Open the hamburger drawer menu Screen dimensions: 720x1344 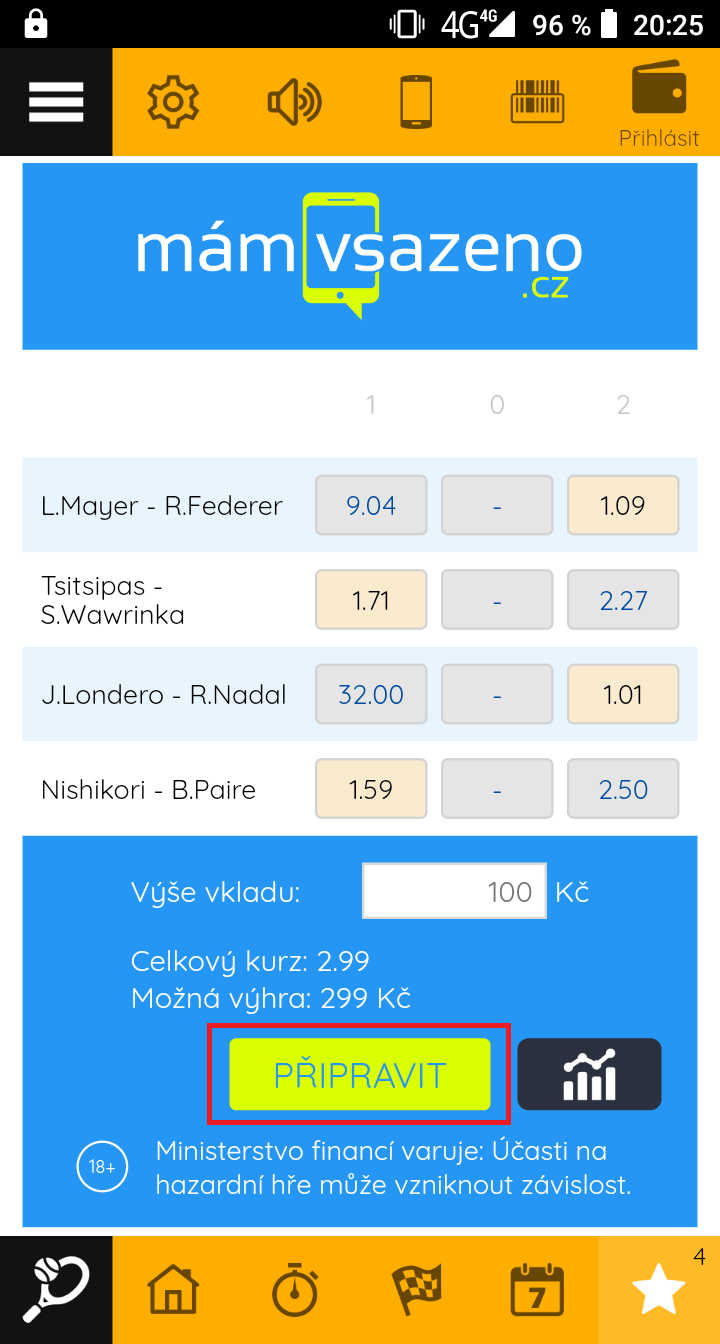tap(56, 102)
